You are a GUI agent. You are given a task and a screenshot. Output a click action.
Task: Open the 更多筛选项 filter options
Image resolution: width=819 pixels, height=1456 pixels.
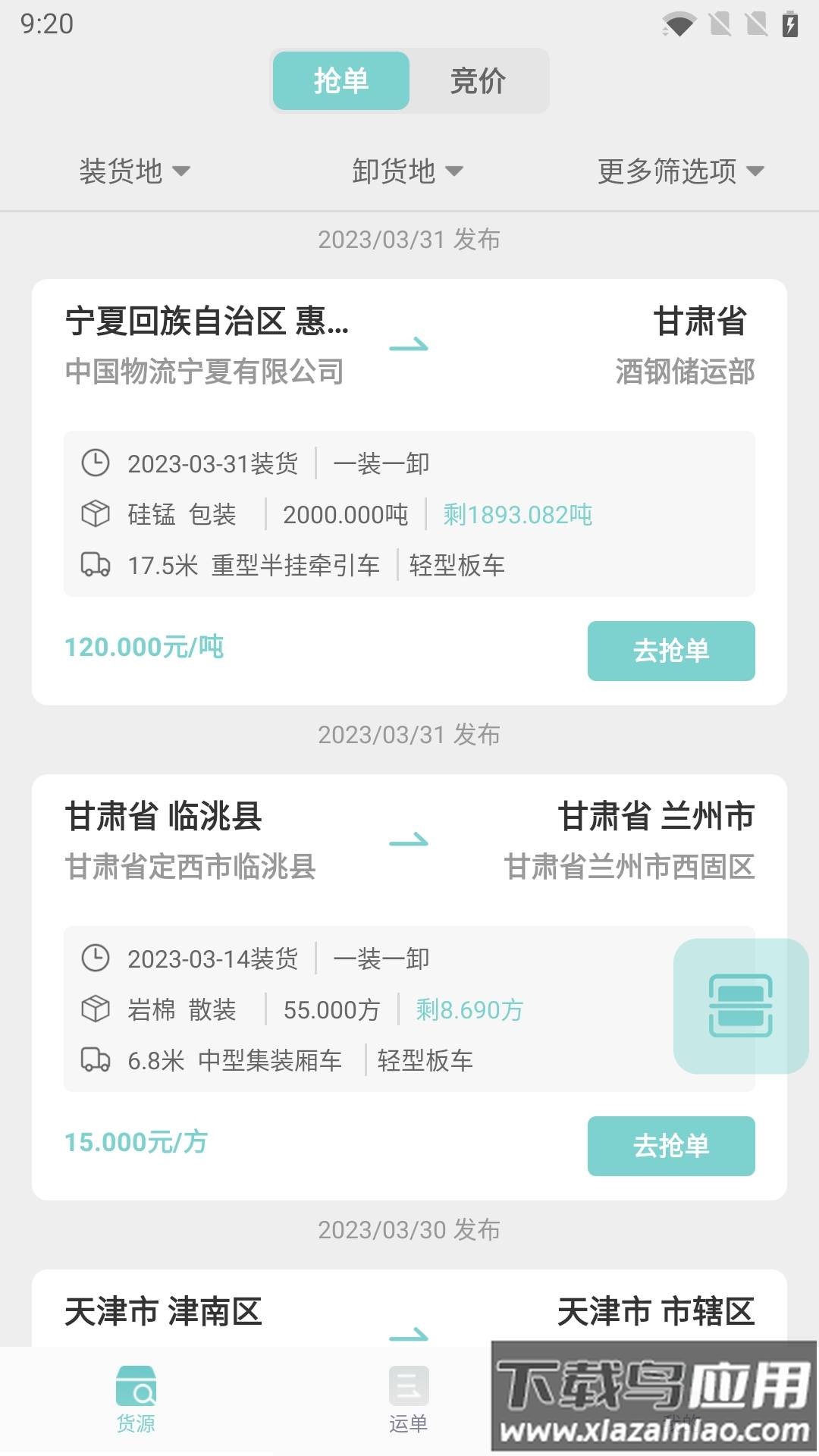click(x=680, y=171)
